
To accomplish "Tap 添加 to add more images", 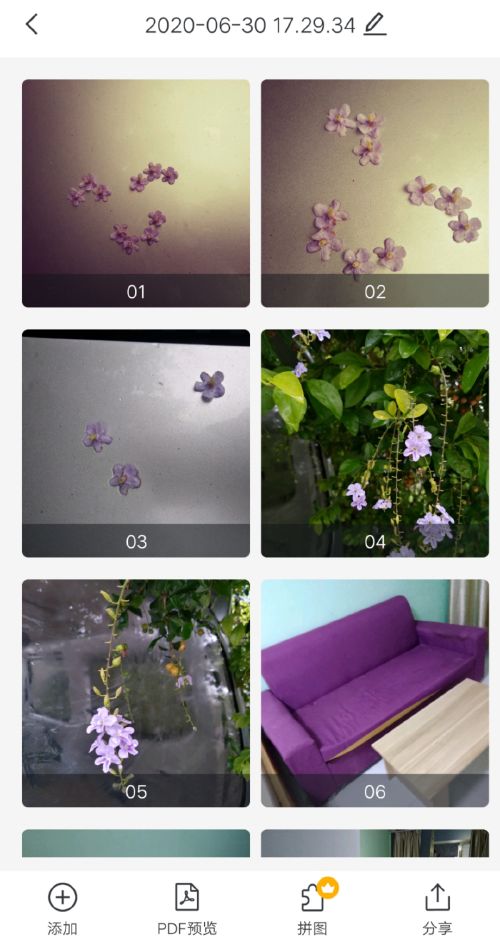I will 62,908.
